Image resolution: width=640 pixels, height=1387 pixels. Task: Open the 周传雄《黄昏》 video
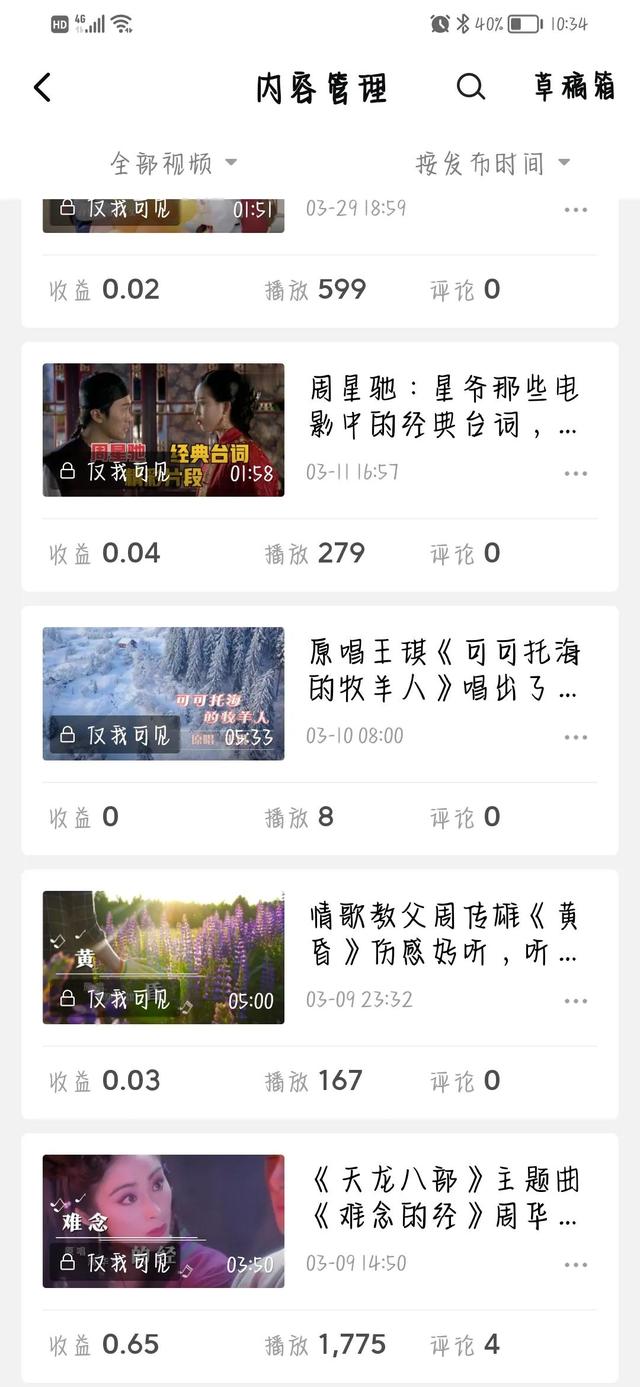(x=163, y=957)
